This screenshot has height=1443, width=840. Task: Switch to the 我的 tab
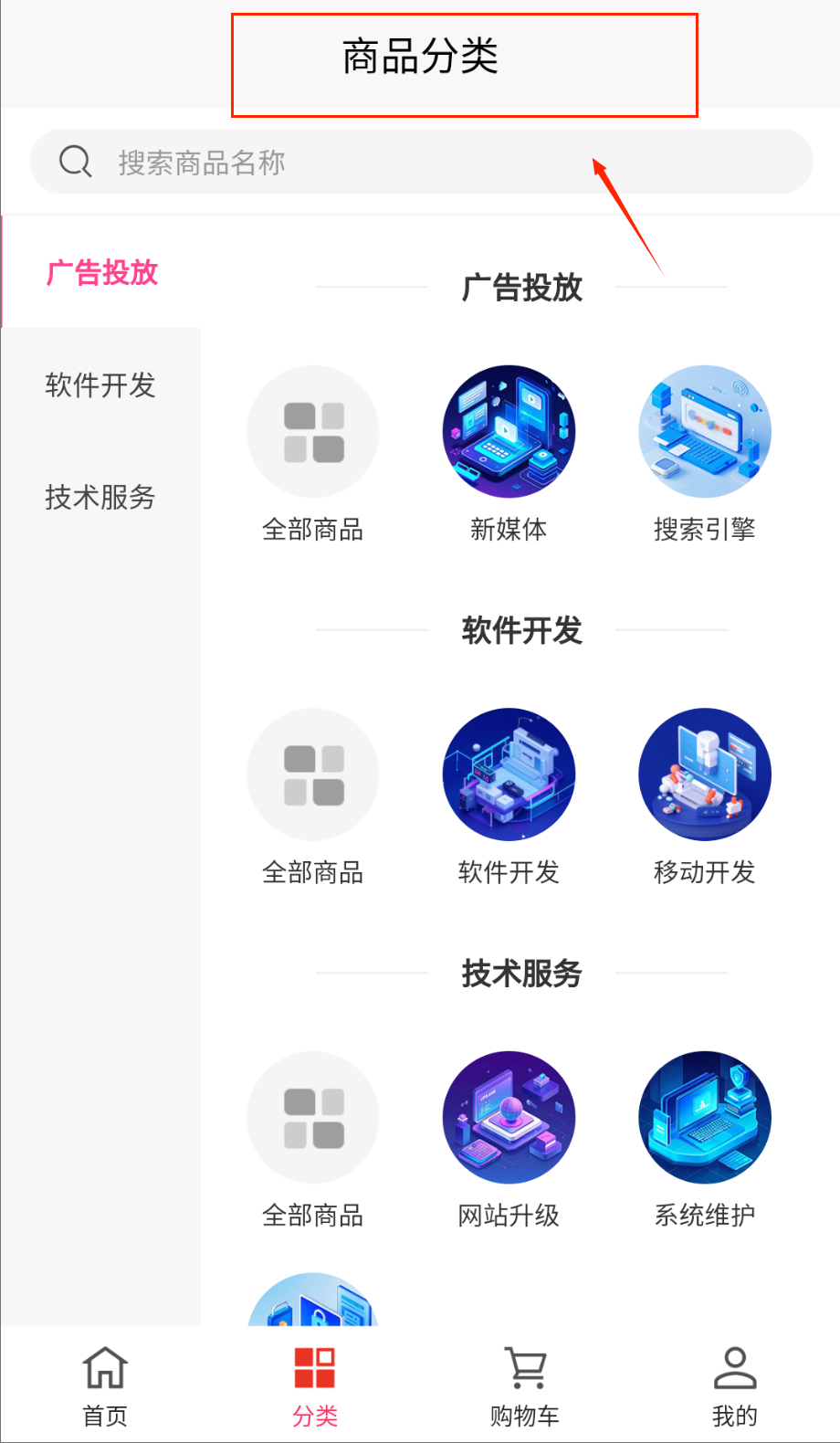(x=735, y=1385)
